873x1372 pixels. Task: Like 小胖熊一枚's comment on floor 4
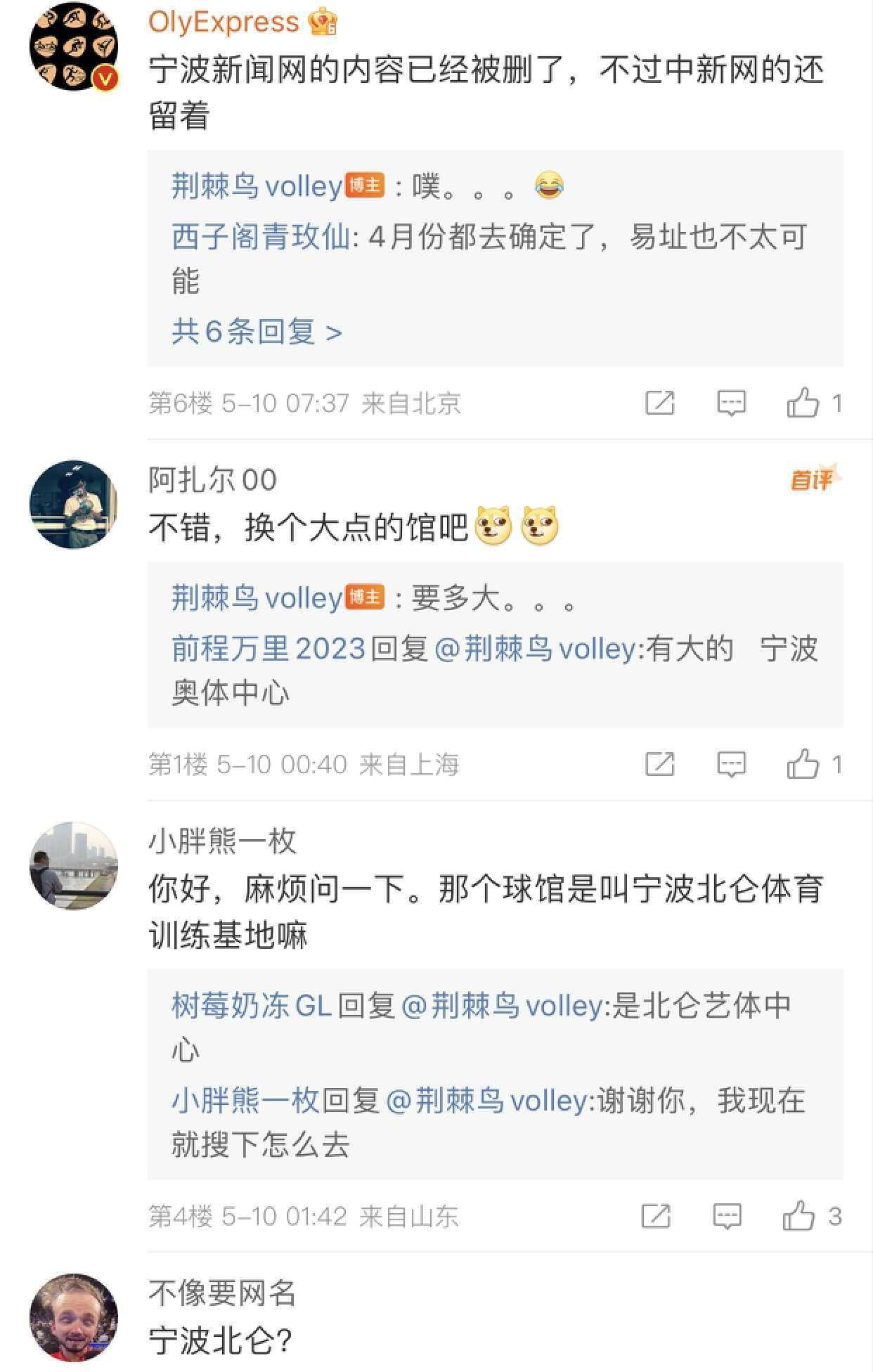pos(800,1216)
